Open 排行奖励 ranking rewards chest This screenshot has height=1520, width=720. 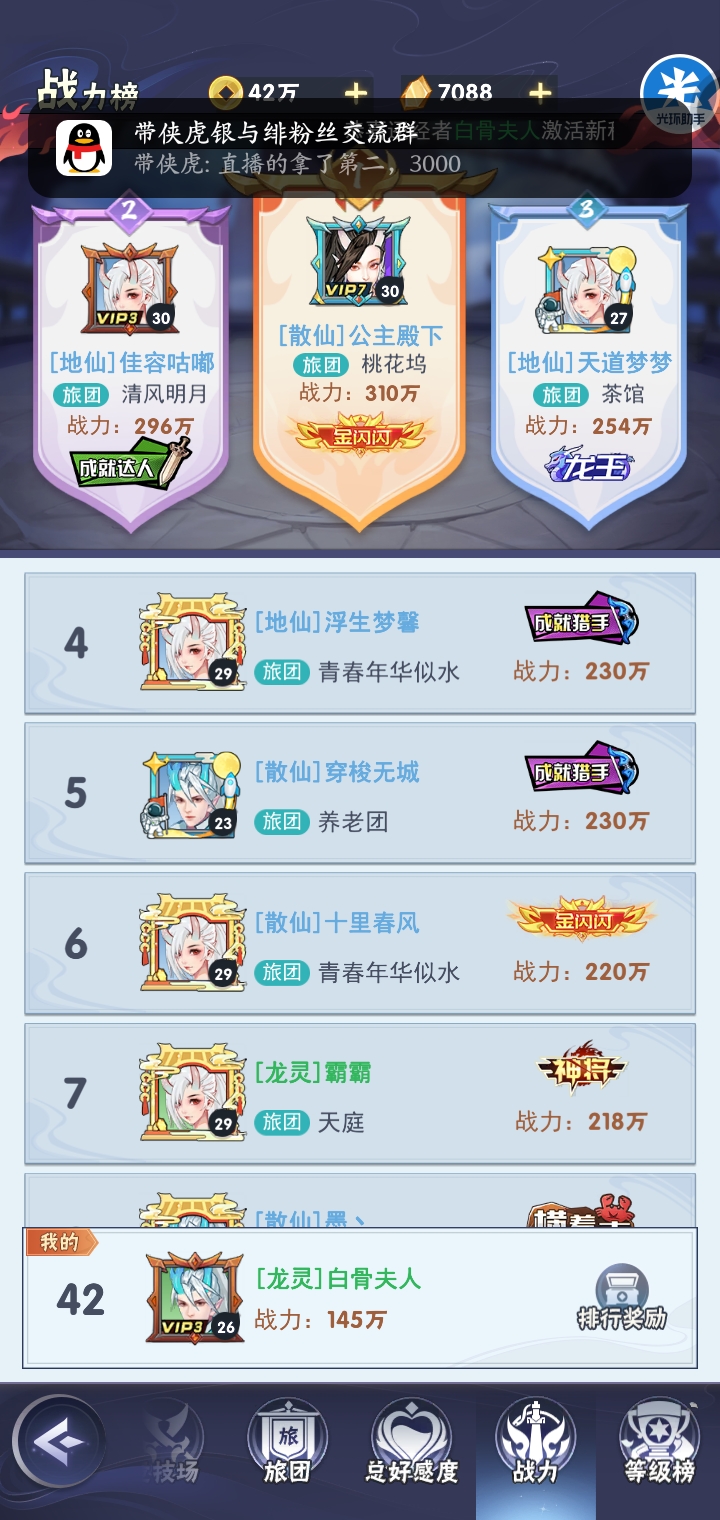coord(621,1297)
